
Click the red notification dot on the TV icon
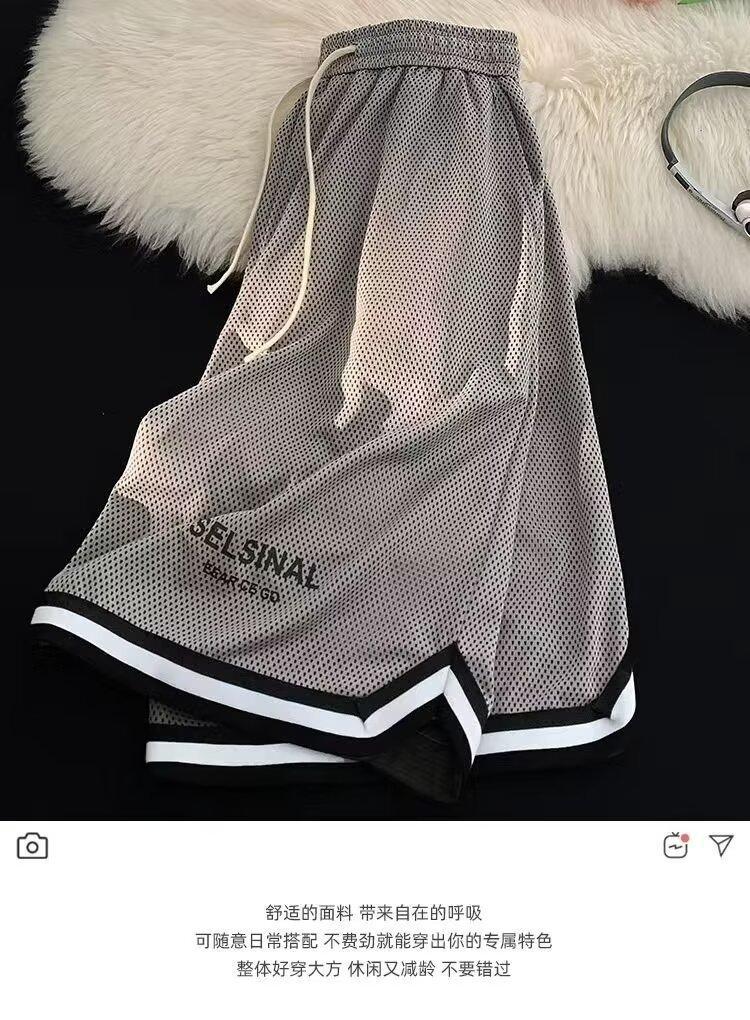(x=684, y=839)
